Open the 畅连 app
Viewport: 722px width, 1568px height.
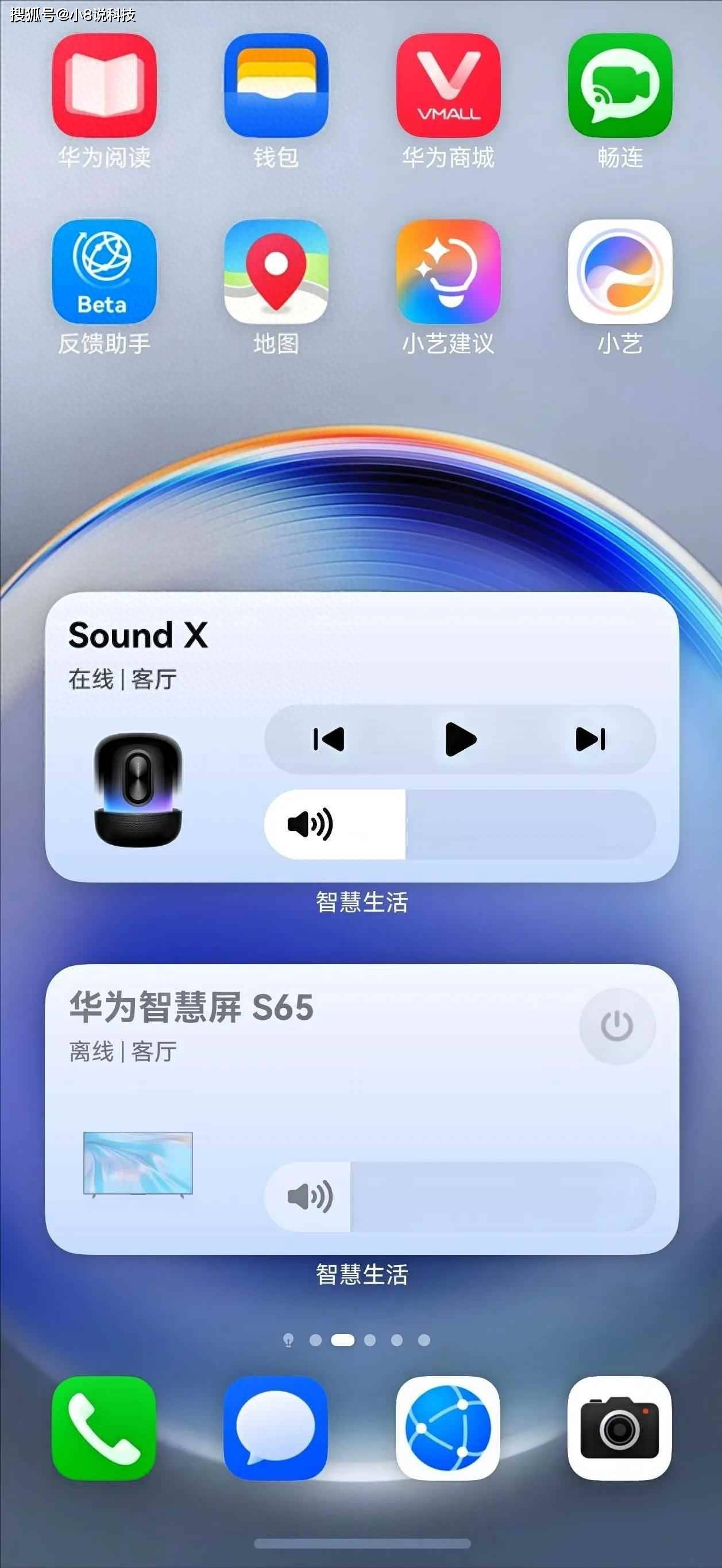tap(620, 86)
